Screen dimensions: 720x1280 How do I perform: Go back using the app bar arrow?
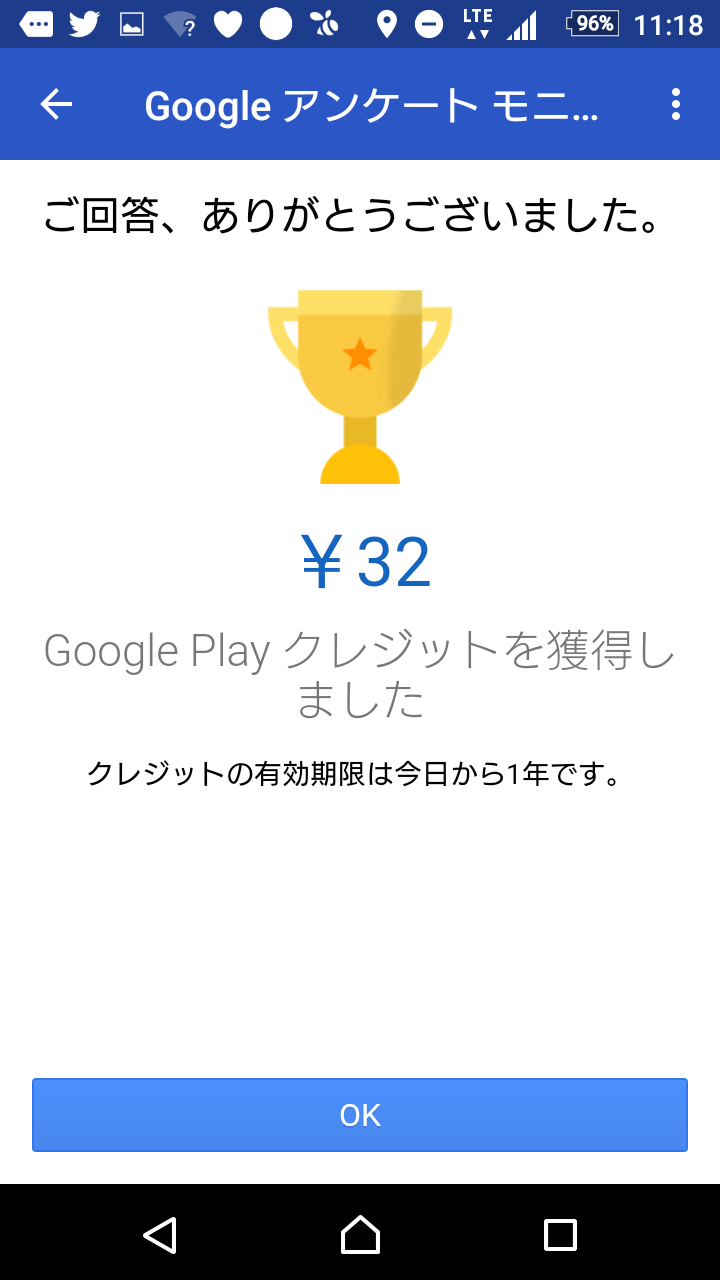[x=56, y=104]
